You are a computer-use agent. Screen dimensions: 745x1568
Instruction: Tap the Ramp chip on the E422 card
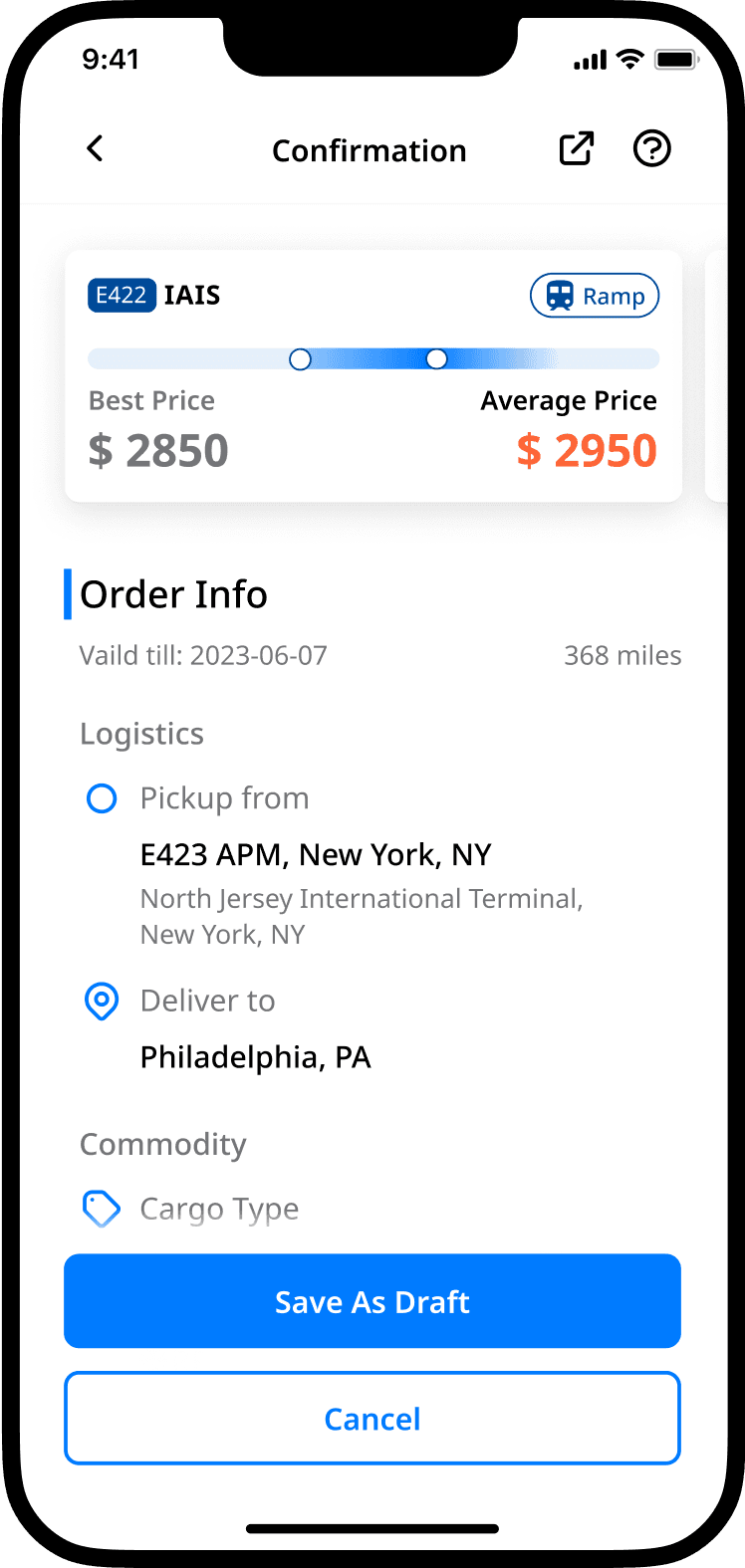pos(595,296)
